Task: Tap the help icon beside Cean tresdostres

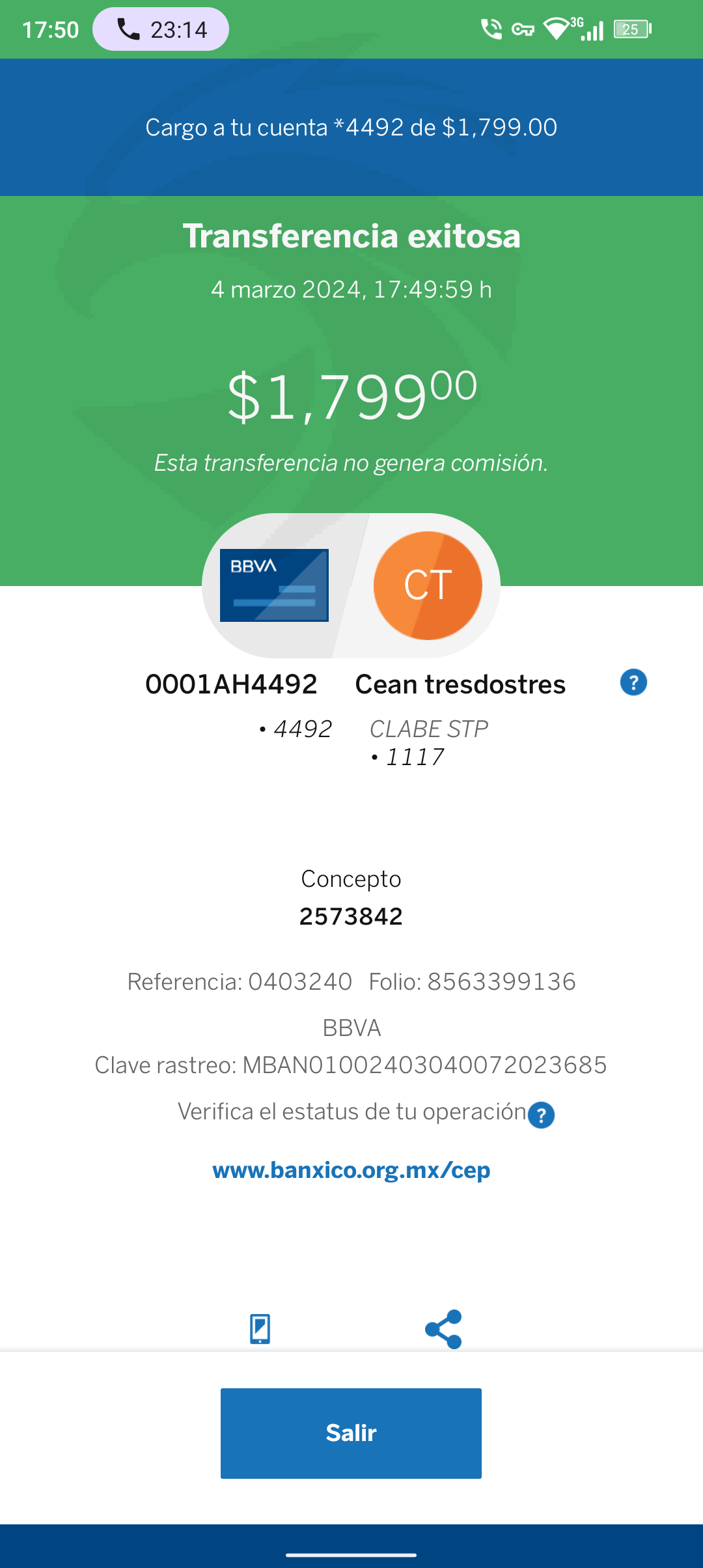Action: pyautogui.click(x=633, y=682)
